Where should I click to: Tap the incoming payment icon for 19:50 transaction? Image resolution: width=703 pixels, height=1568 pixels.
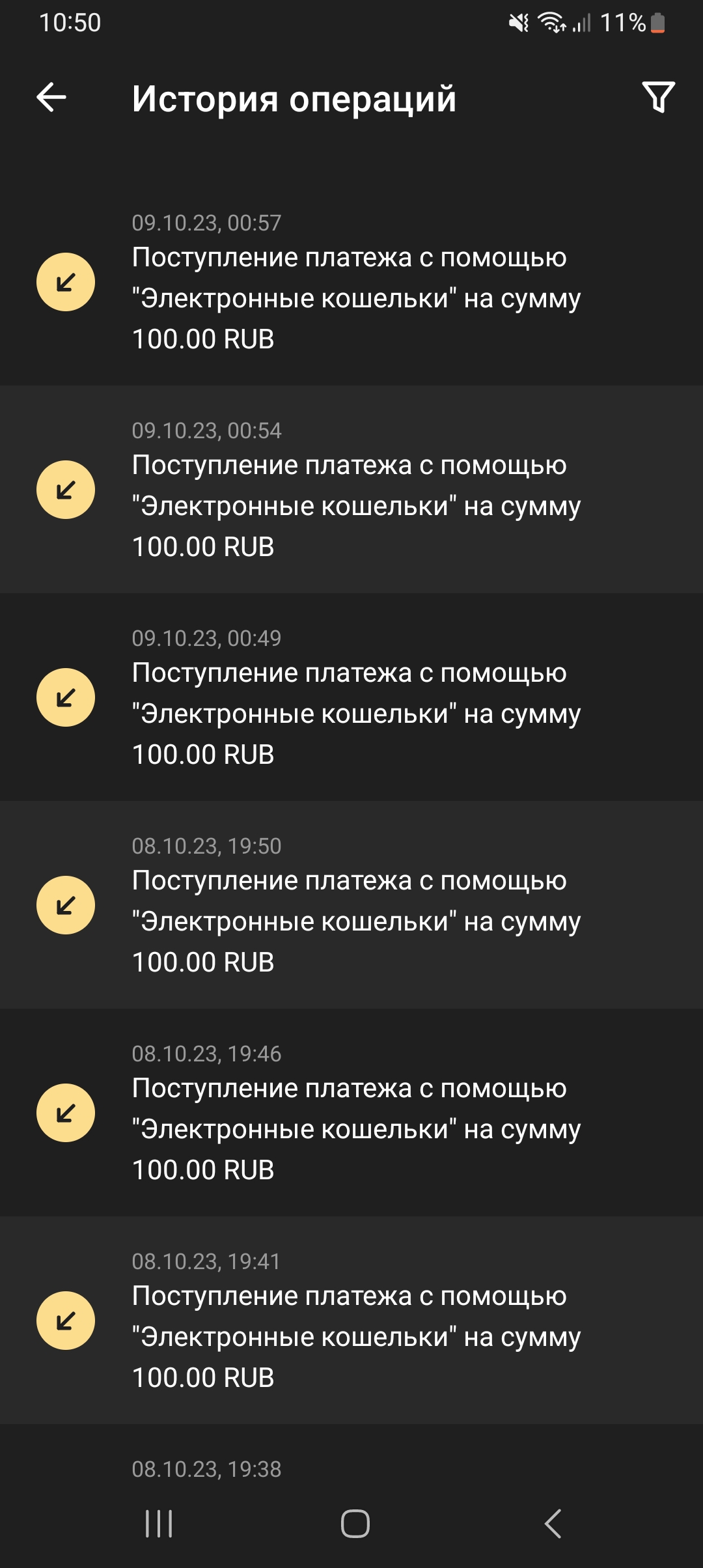click(x=65, y=904)
